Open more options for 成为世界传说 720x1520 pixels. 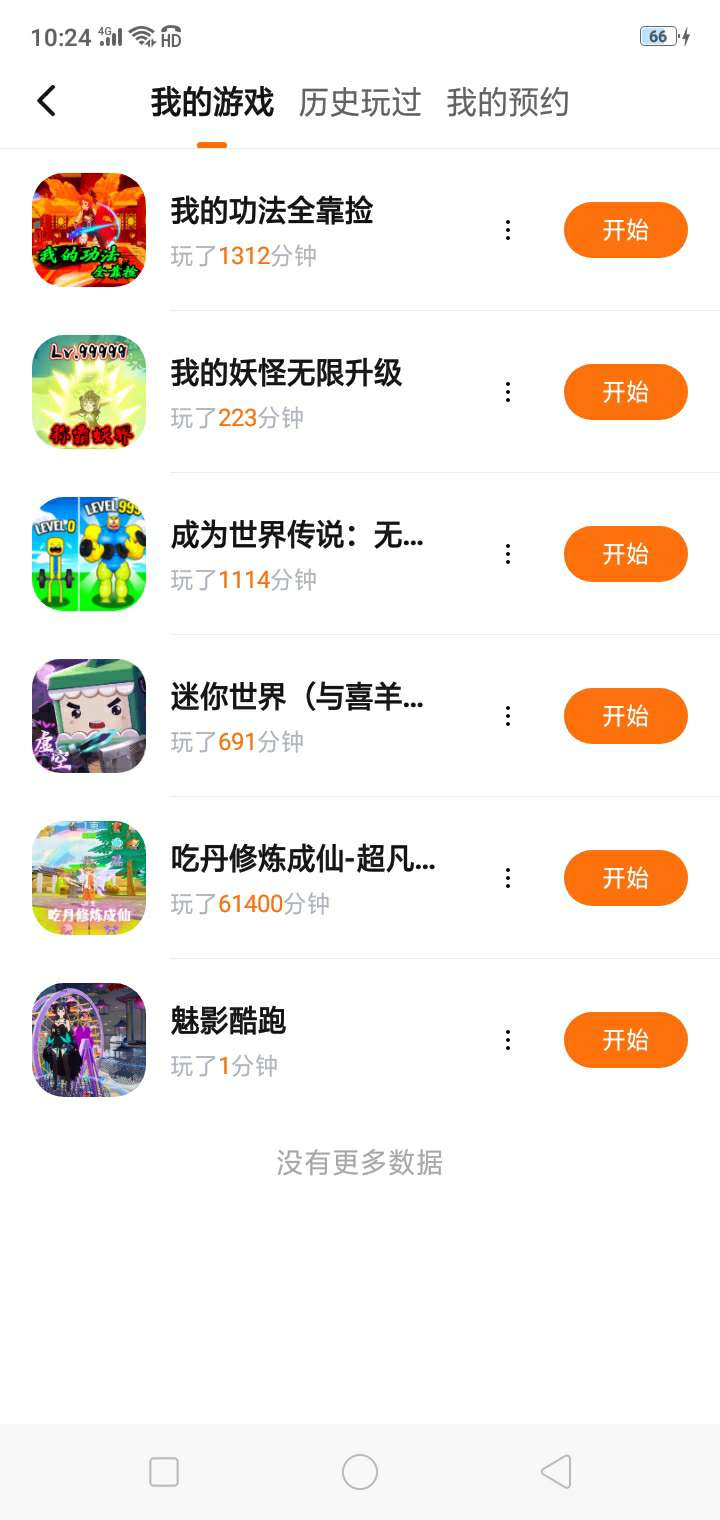[508, 554]
